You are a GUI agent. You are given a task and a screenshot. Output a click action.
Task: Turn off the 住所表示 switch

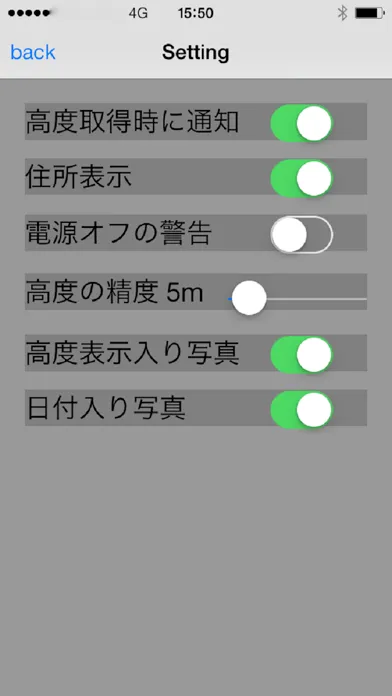301,178
